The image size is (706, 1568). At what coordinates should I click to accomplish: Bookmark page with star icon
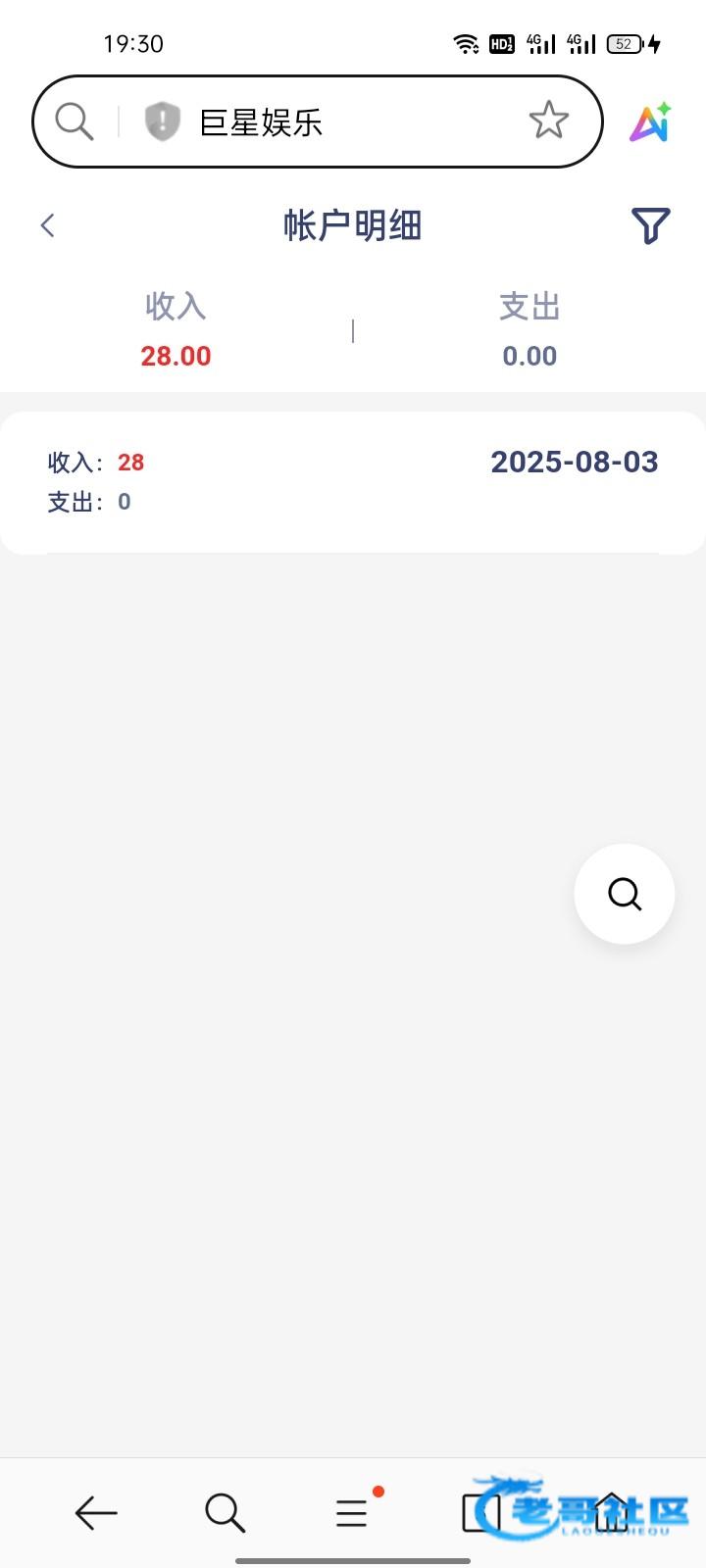[548, 121]
